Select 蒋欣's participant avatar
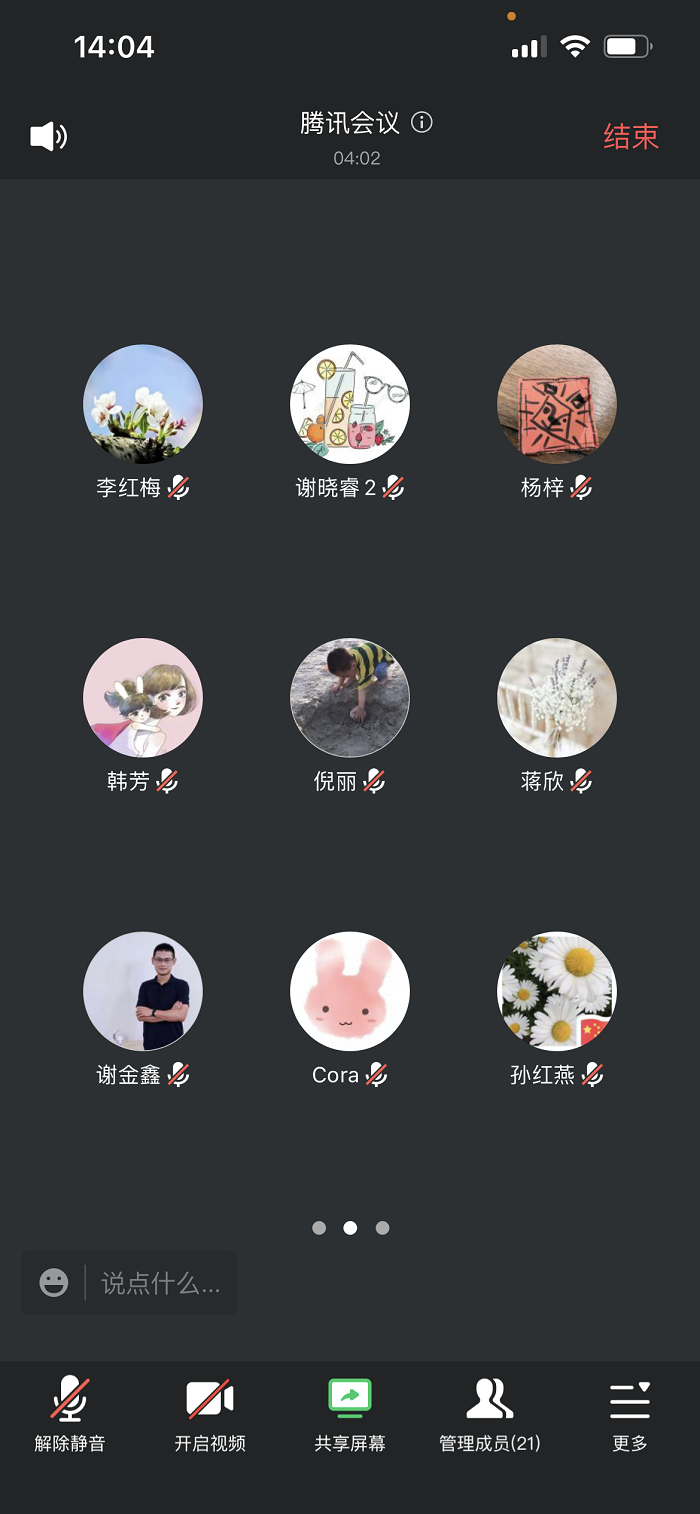Screen dimensions: 700x1514 coord(557,698)
